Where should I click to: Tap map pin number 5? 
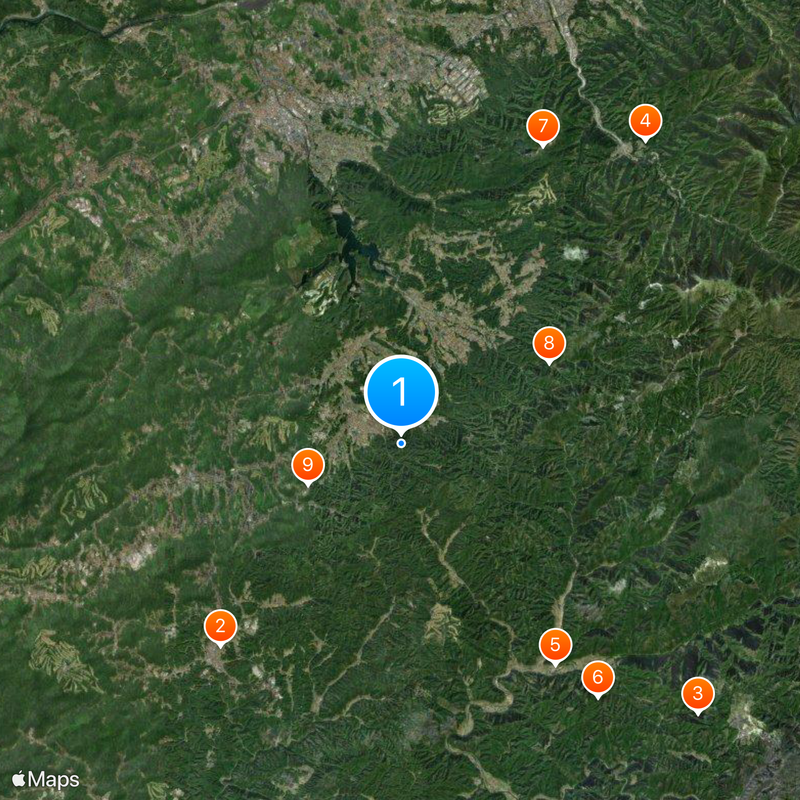(x=555, y=645)
